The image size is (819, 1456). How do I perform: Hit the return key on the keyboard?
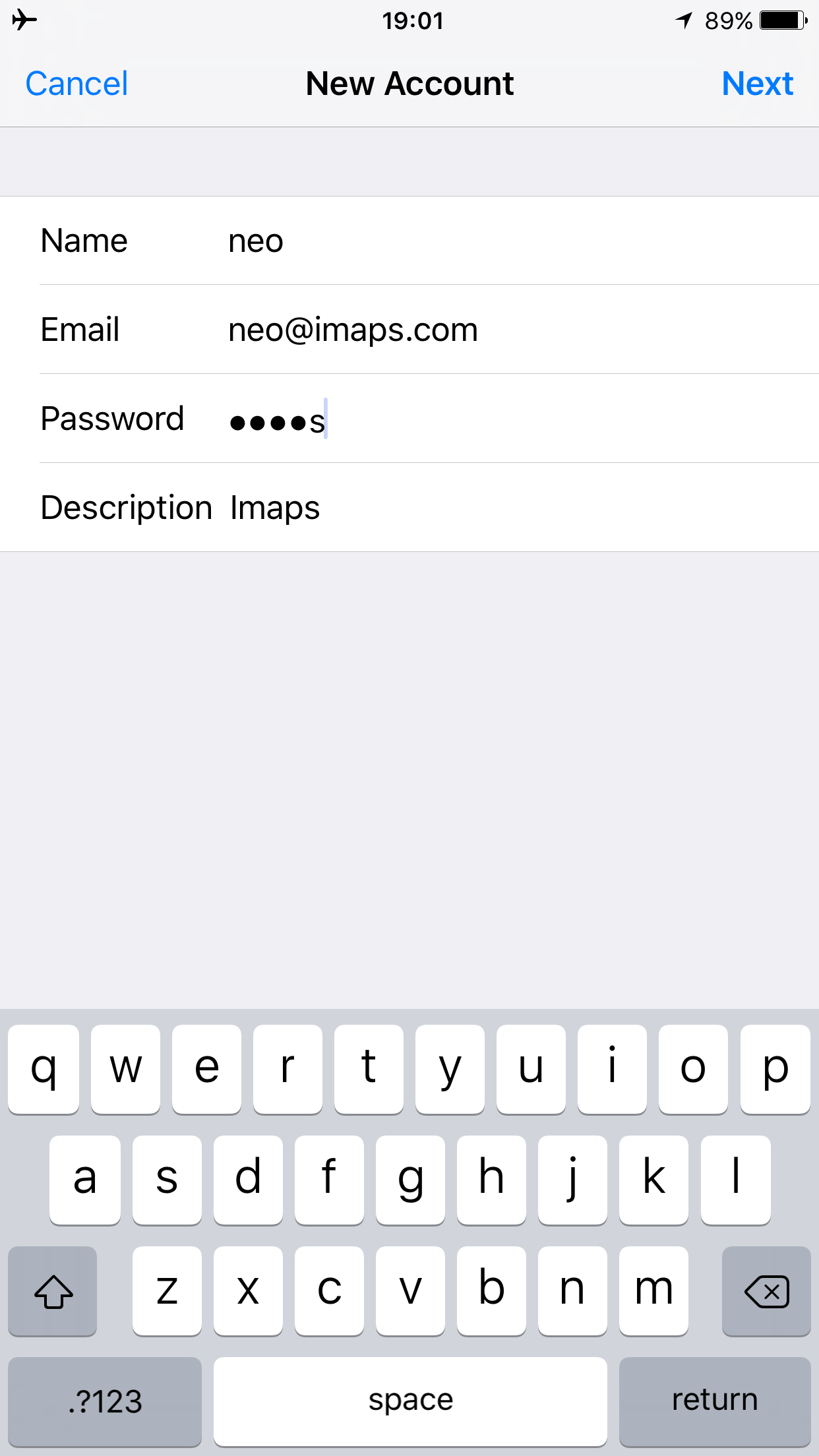click(715, 1401)
